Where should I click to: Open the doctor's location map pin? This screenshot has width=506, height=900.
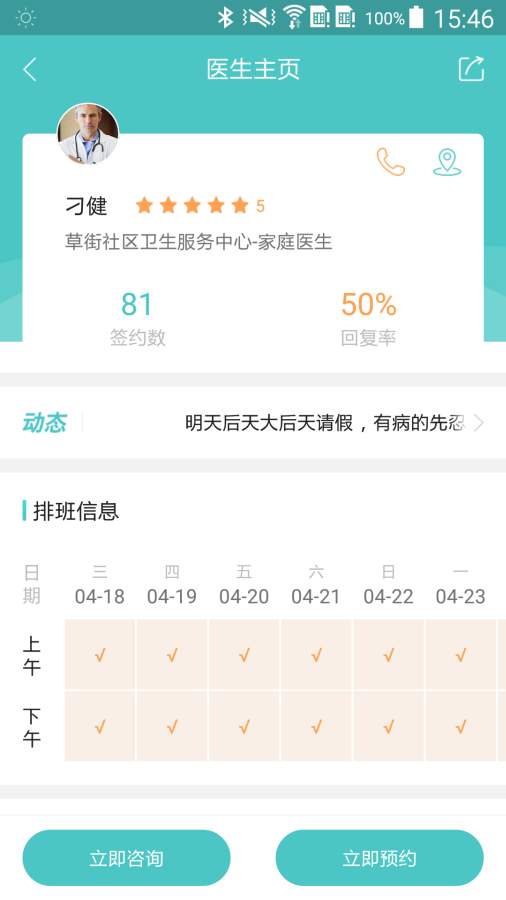coord(447,162)
